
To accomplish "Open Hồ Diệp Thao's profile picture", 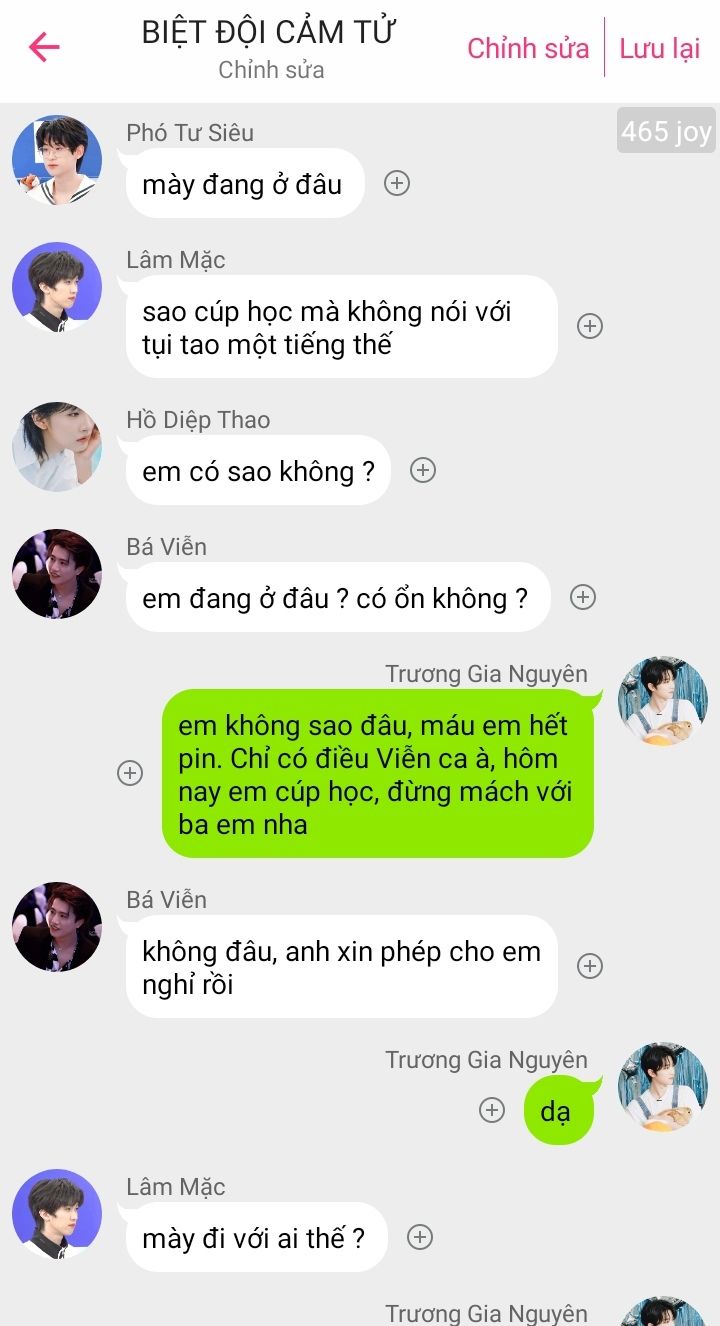I will (57, 447).
